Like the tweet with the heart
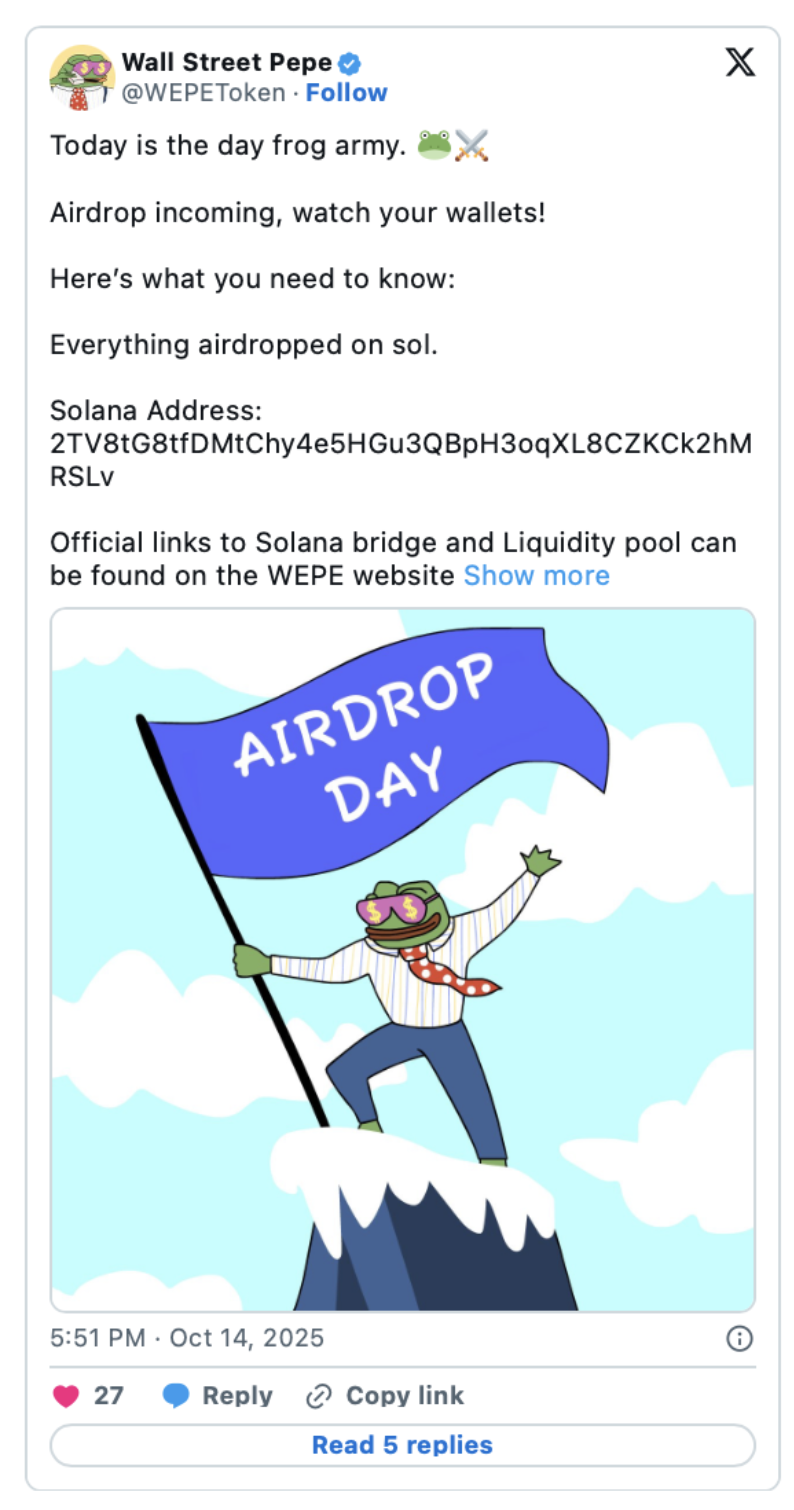 point(67,1396)
